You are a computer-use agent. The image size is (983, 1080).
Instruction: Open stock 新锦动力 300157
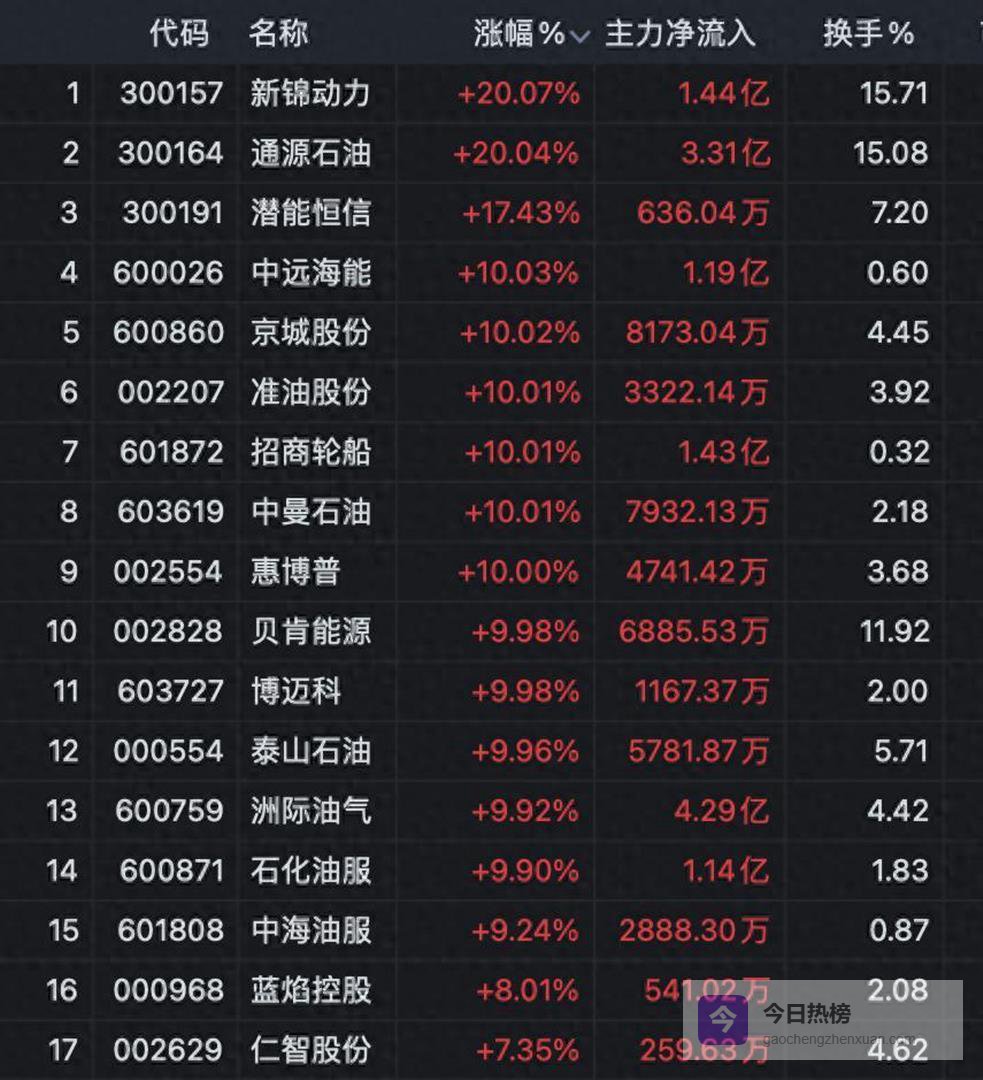[x=310, y=94]
